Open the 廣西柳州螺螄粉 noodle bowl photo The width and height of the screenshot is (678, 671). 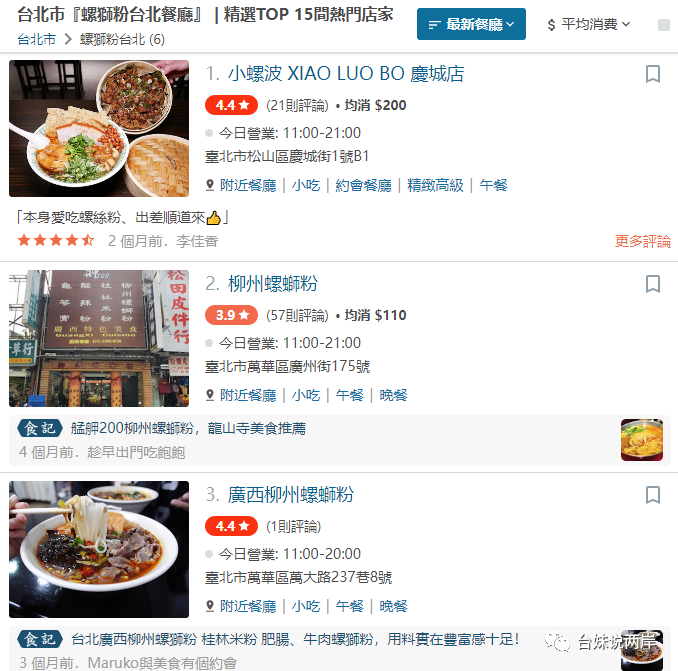(x=99, y=549)
